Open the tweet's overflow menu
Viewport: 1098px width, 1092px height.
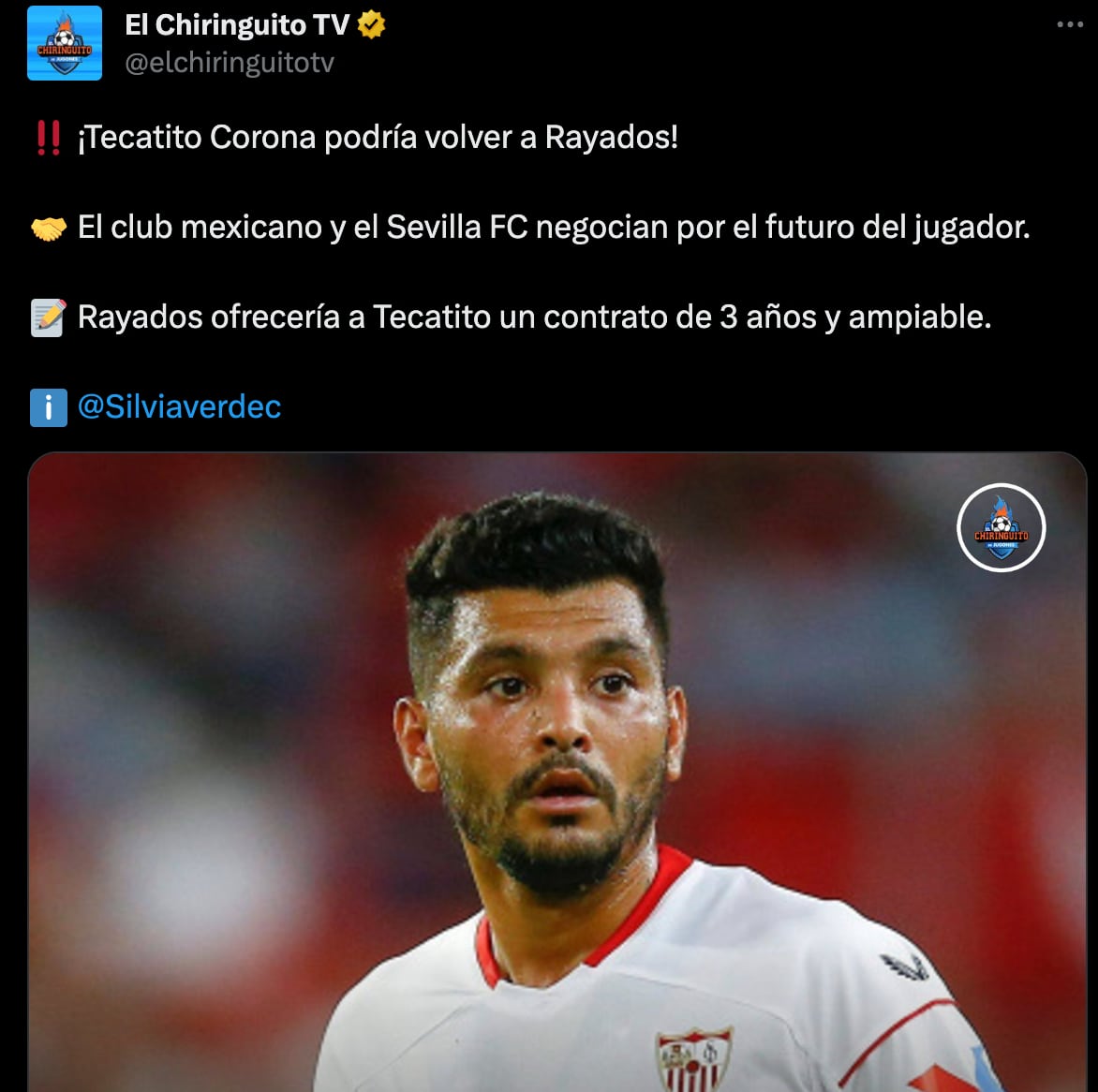(x=1069, y=25)
